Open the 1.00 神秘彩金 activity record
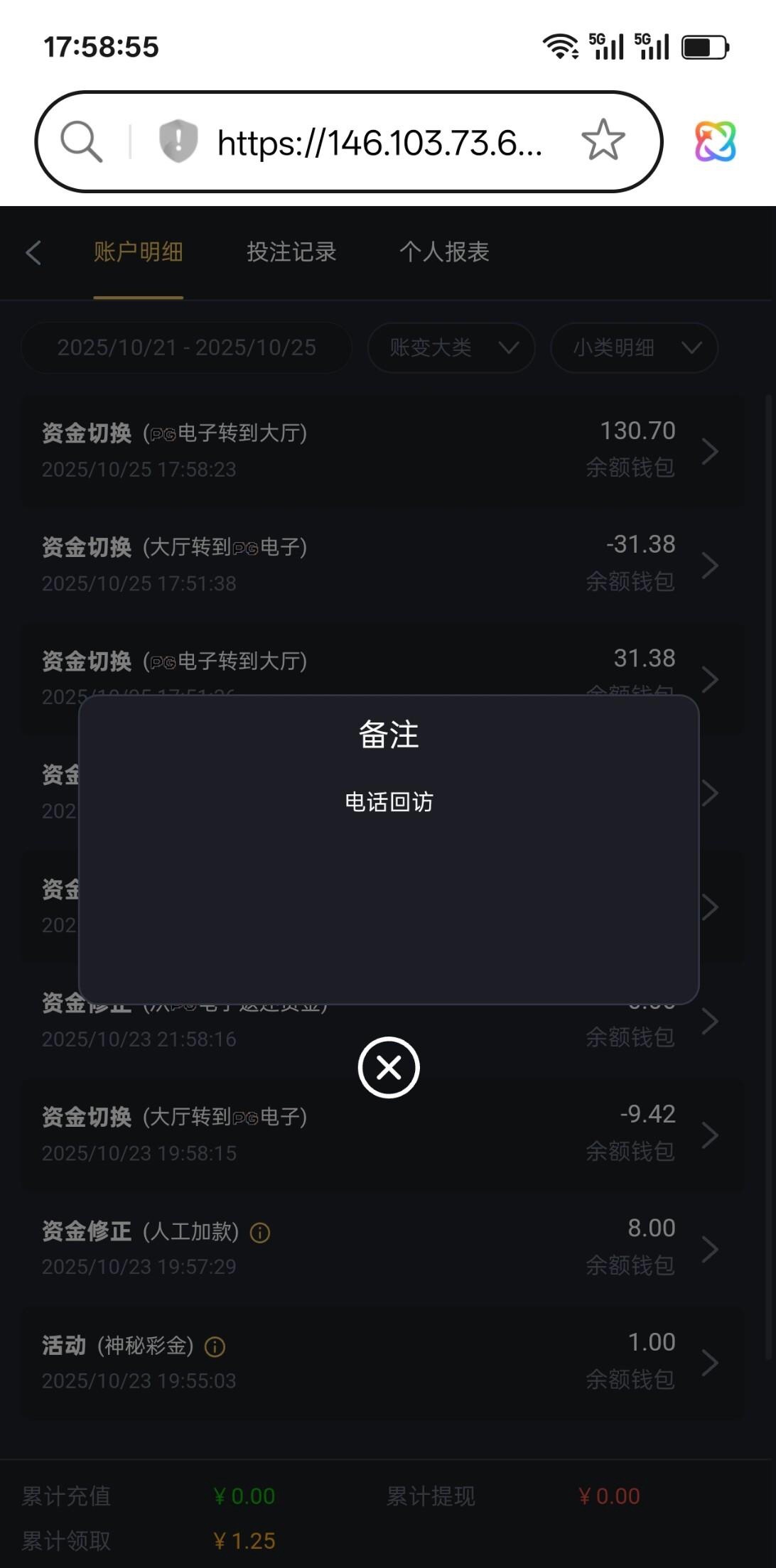The image size is (776, 1568). (x=384, y=1361)
